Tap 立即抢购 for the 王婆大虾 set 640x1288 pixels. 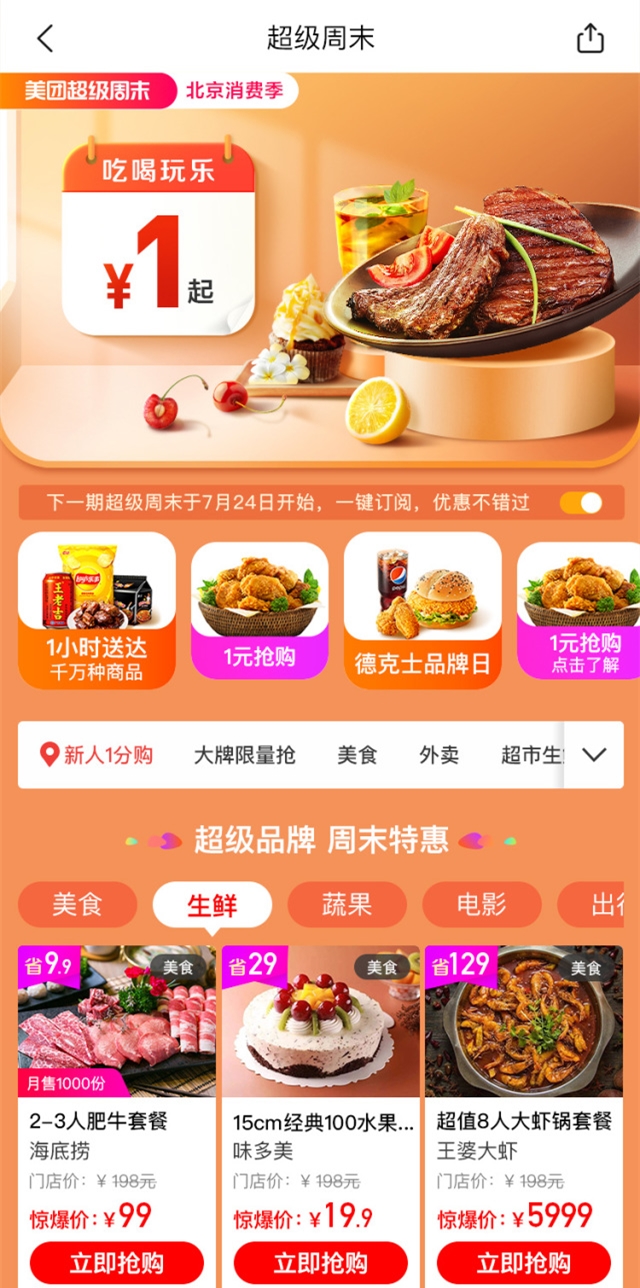(x=524, y=1262)
